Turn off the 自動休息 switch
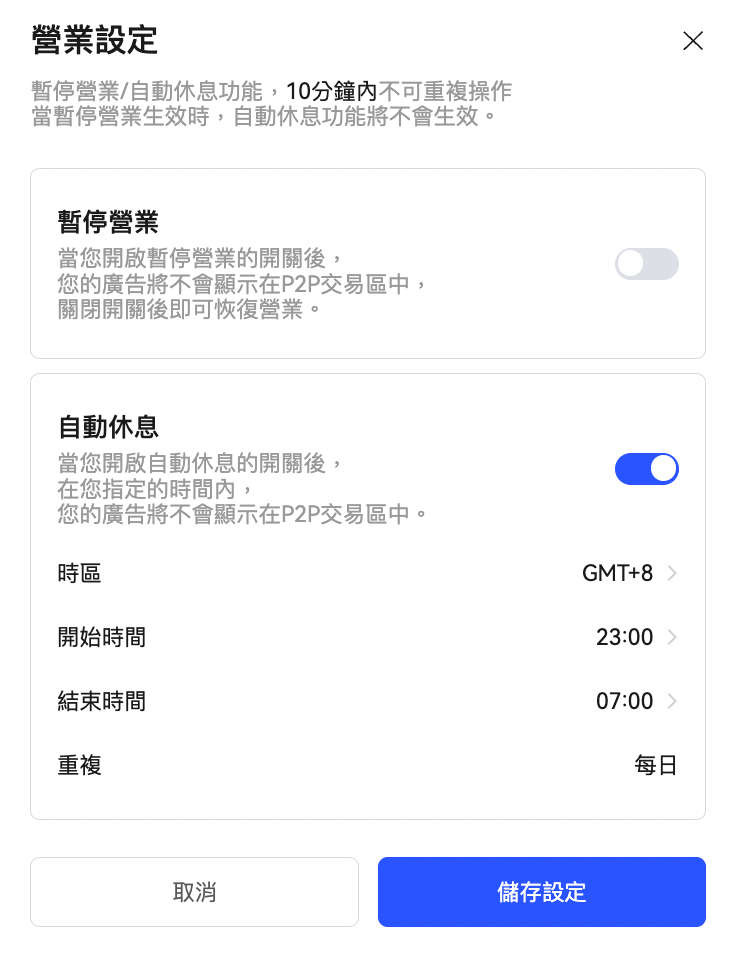 tap(646, 469)
